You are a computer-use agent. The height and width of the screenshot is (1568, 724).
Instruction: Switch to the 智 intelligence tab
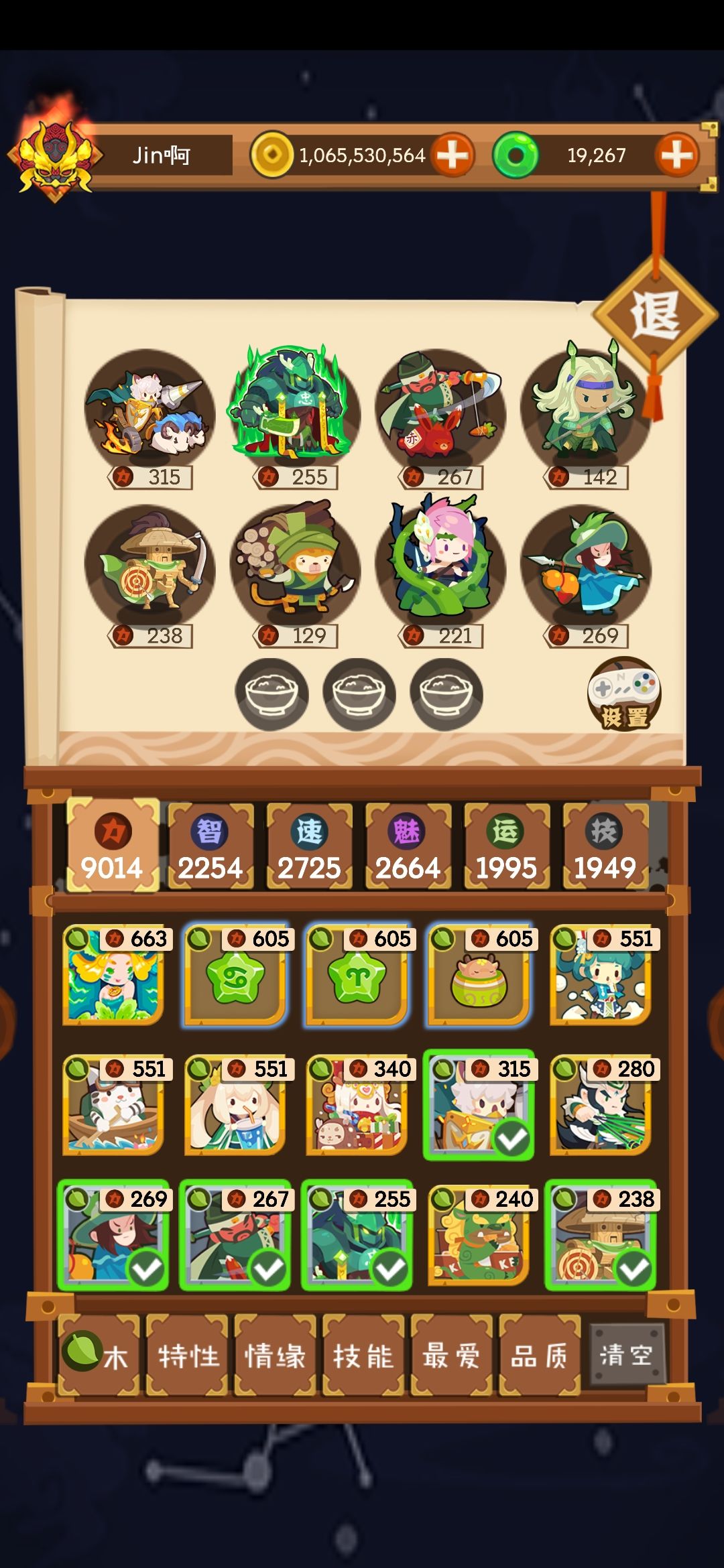210,844
